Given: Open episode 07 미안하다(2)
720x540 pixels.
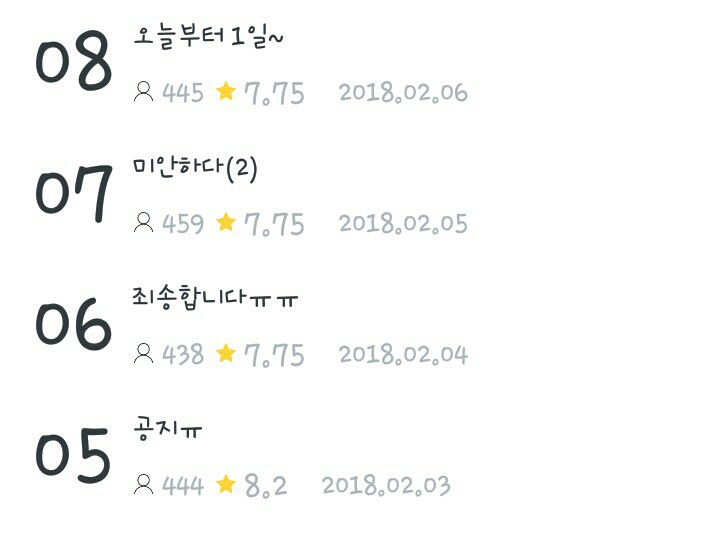Looking at the screenshot, I should click(x=196, y=169).
